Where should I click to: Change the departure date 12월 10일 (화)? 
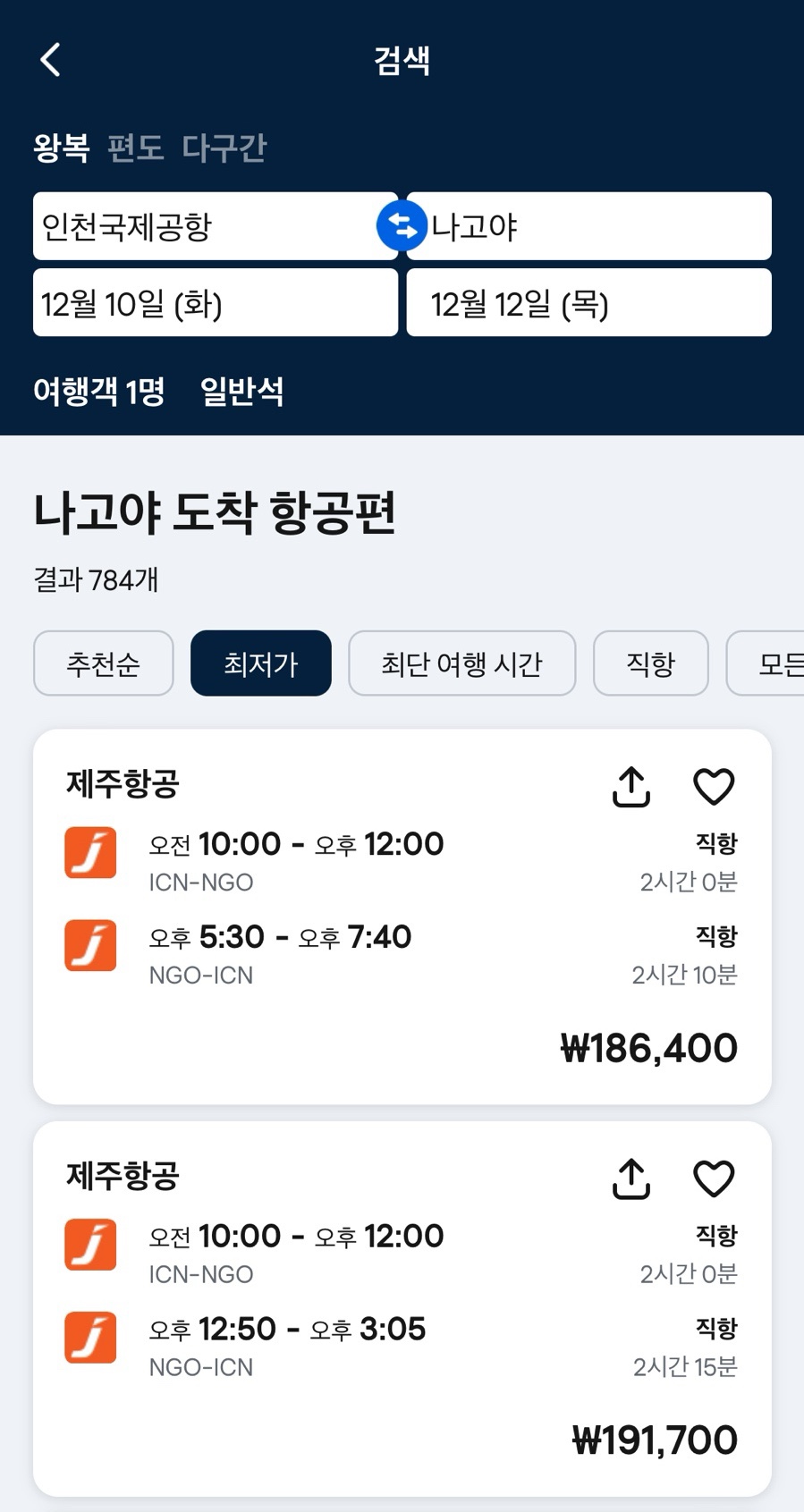pyautogui.click(x=215, y=303)
